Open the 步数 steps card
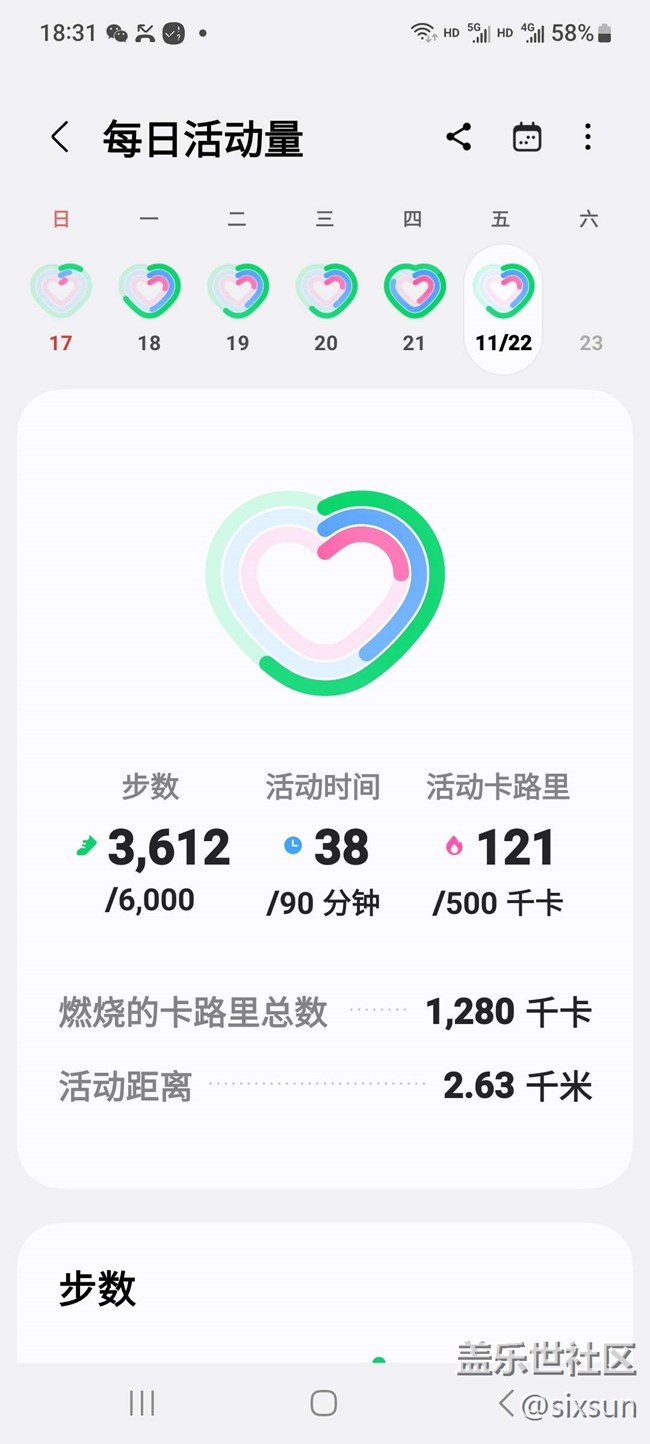Viewport: 650px width, 1444px height. pyautogui.click(x=325, y=1292)
